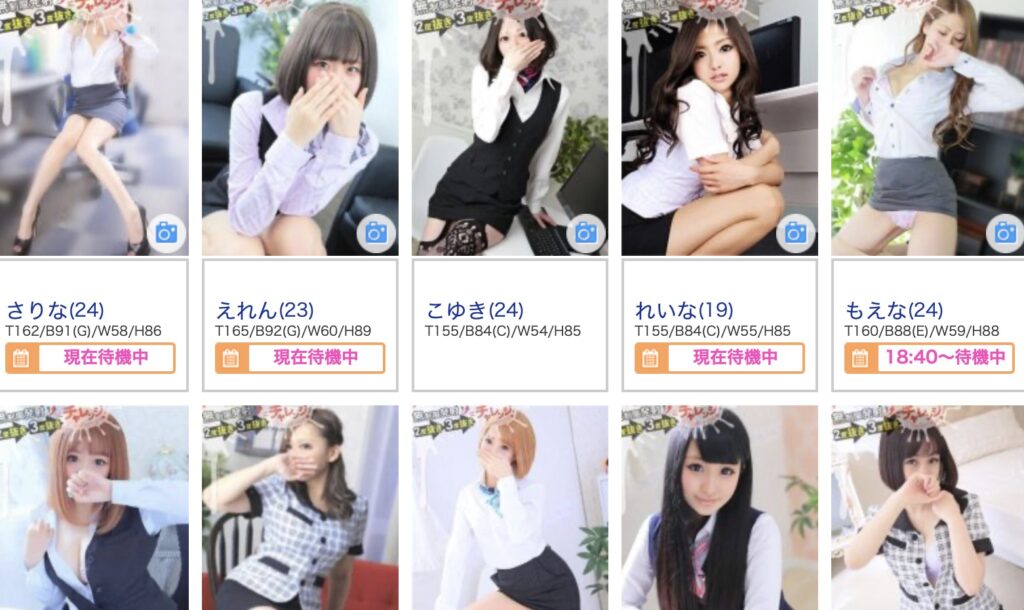Viewport: 1024px width, 610px height.
Task: Open さりな's profile name link
Action: pyautogui.click(x=55, y=310)
